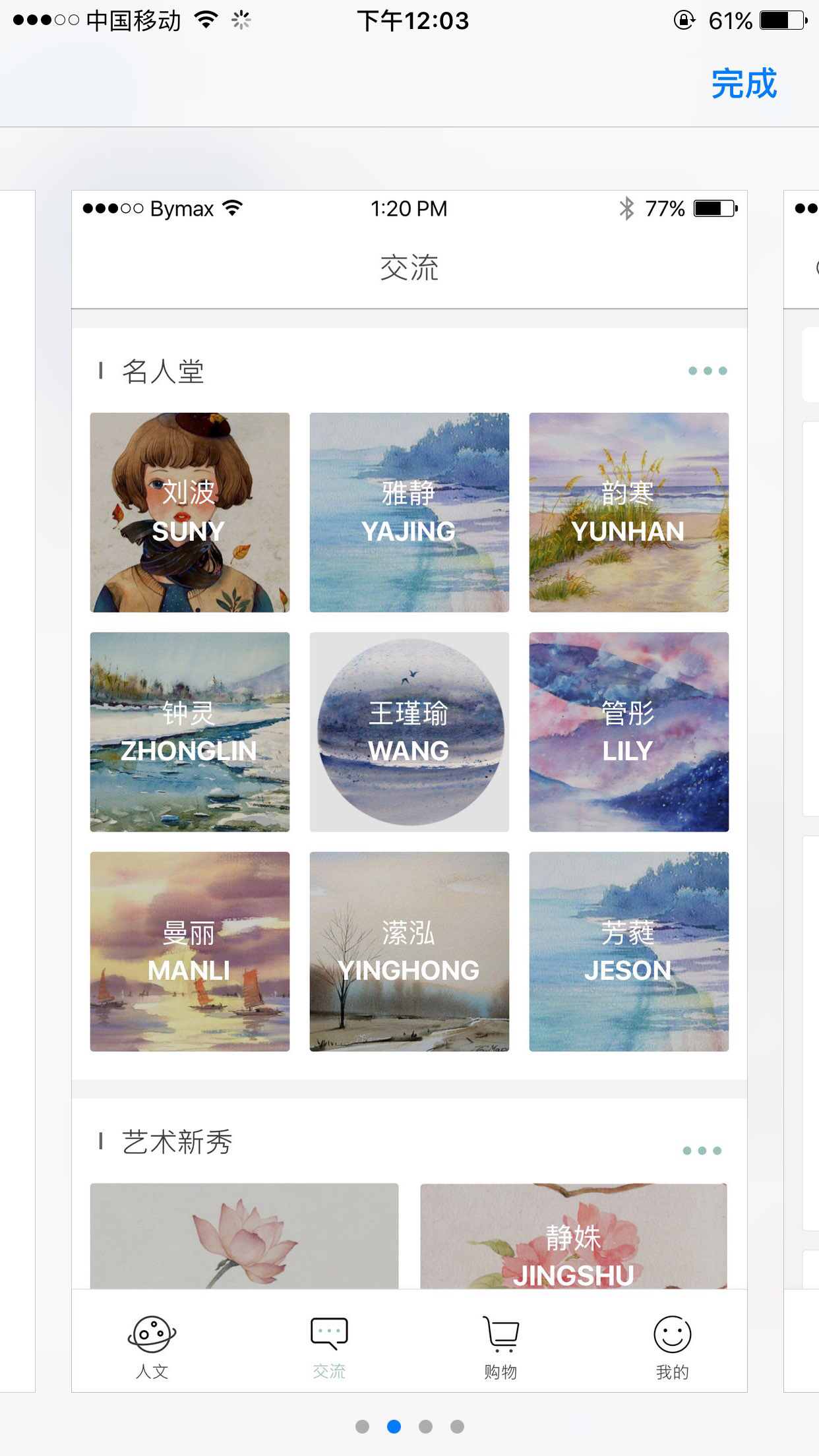Click the Bluetooth icon near battery

pyautogui.click(x=626, y=208)
